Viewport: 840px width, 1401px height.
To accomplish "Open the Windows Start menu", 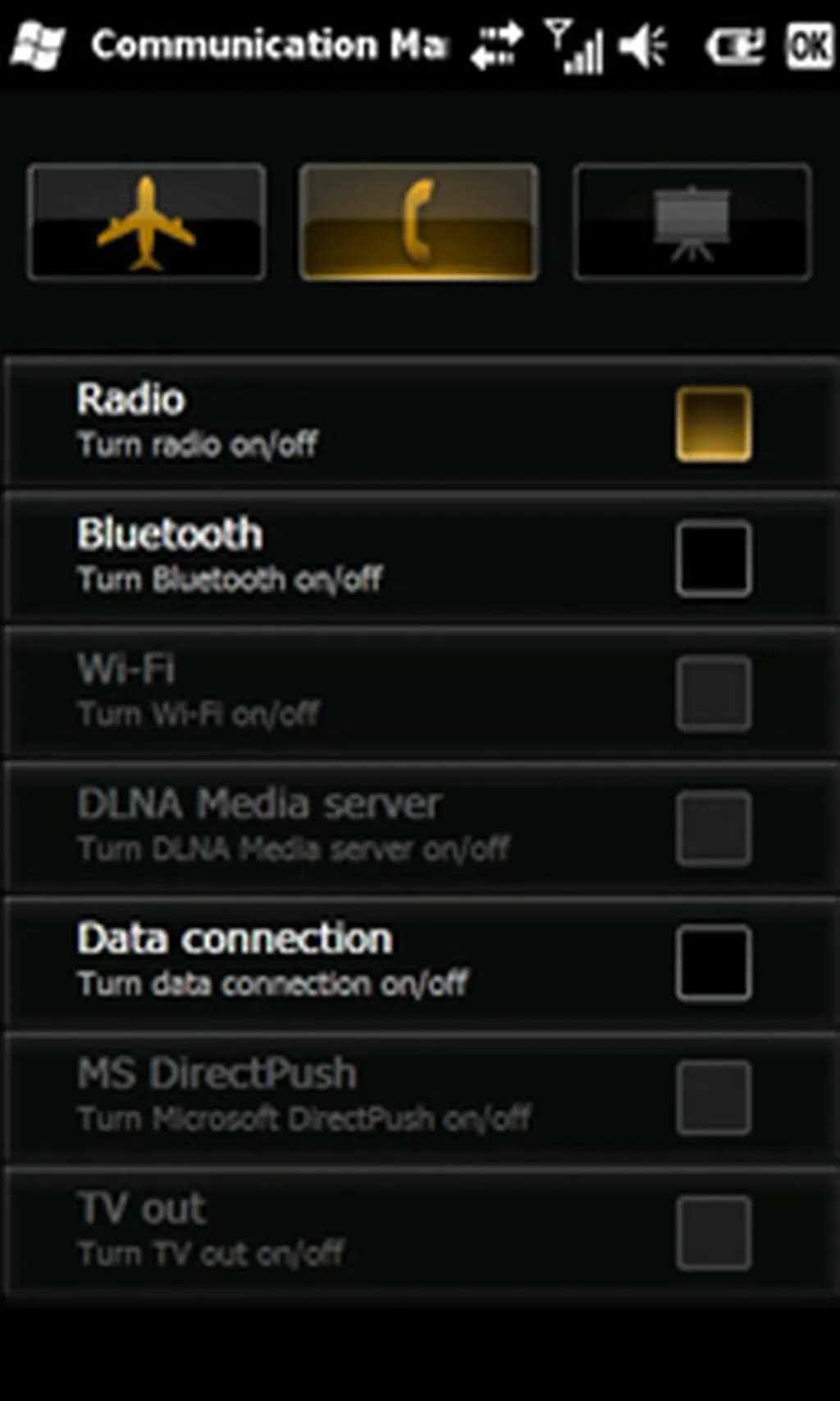I will click(38, 45).
